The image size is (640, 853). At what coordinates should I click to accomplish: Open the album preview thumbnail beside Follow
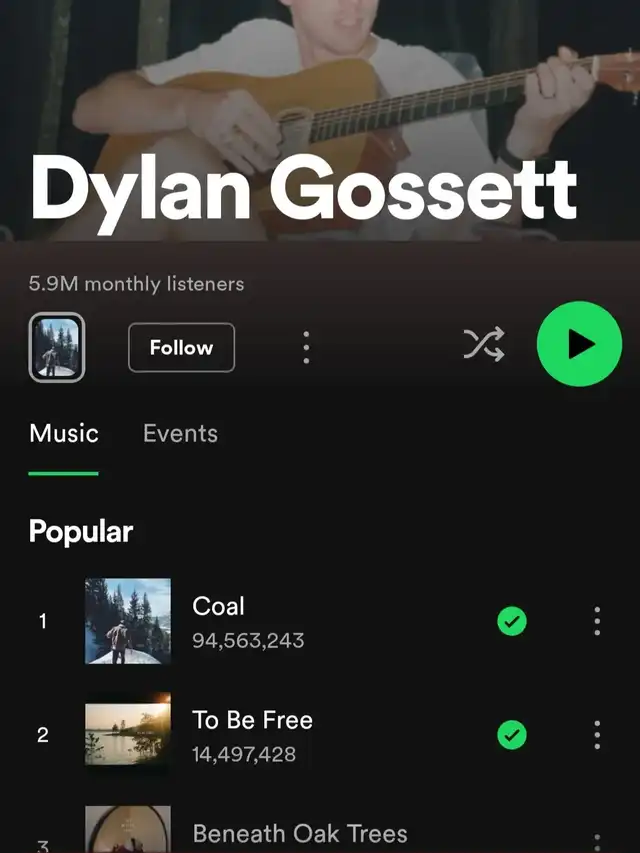coord(57,348)
